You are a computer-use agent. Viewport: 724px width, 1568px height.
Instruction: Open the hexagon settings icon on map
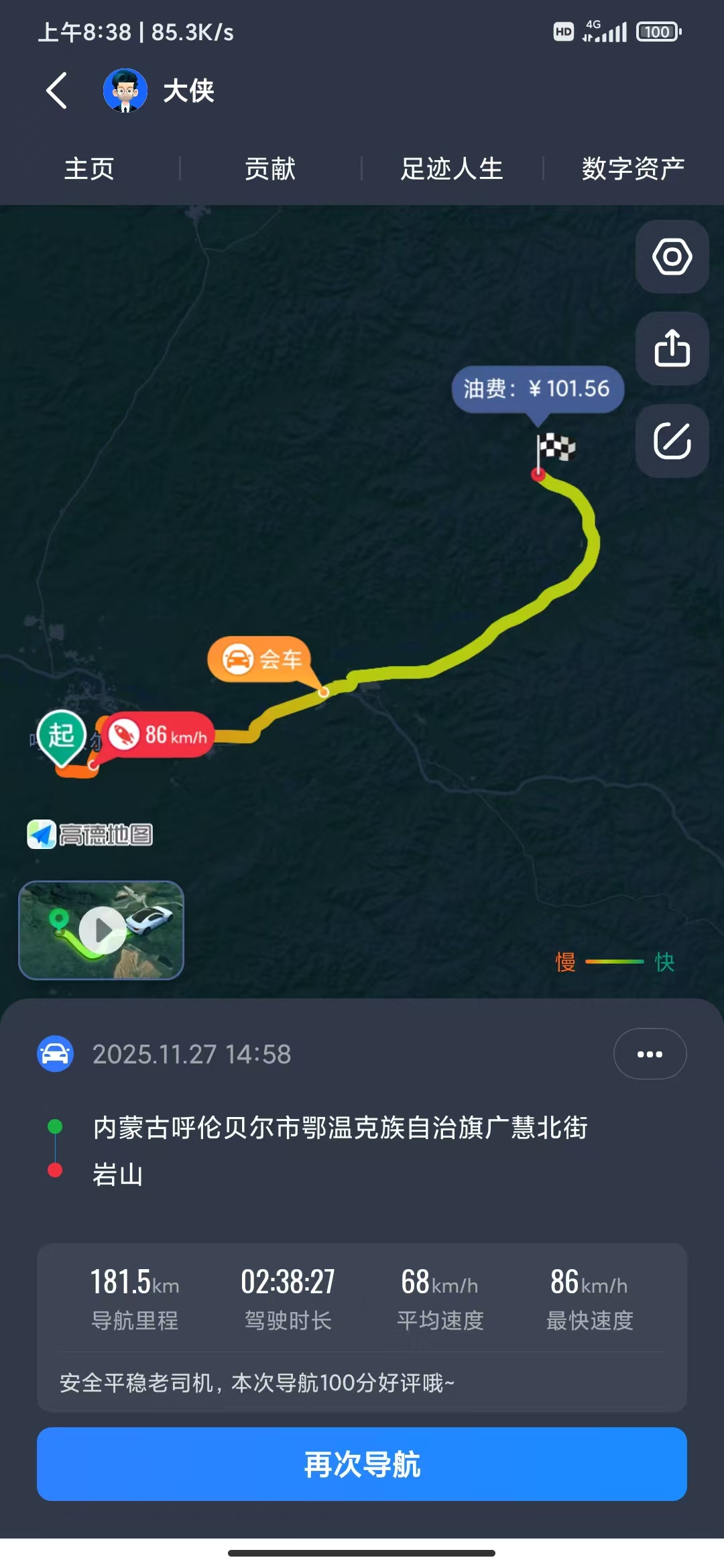[x=672, y=257]
